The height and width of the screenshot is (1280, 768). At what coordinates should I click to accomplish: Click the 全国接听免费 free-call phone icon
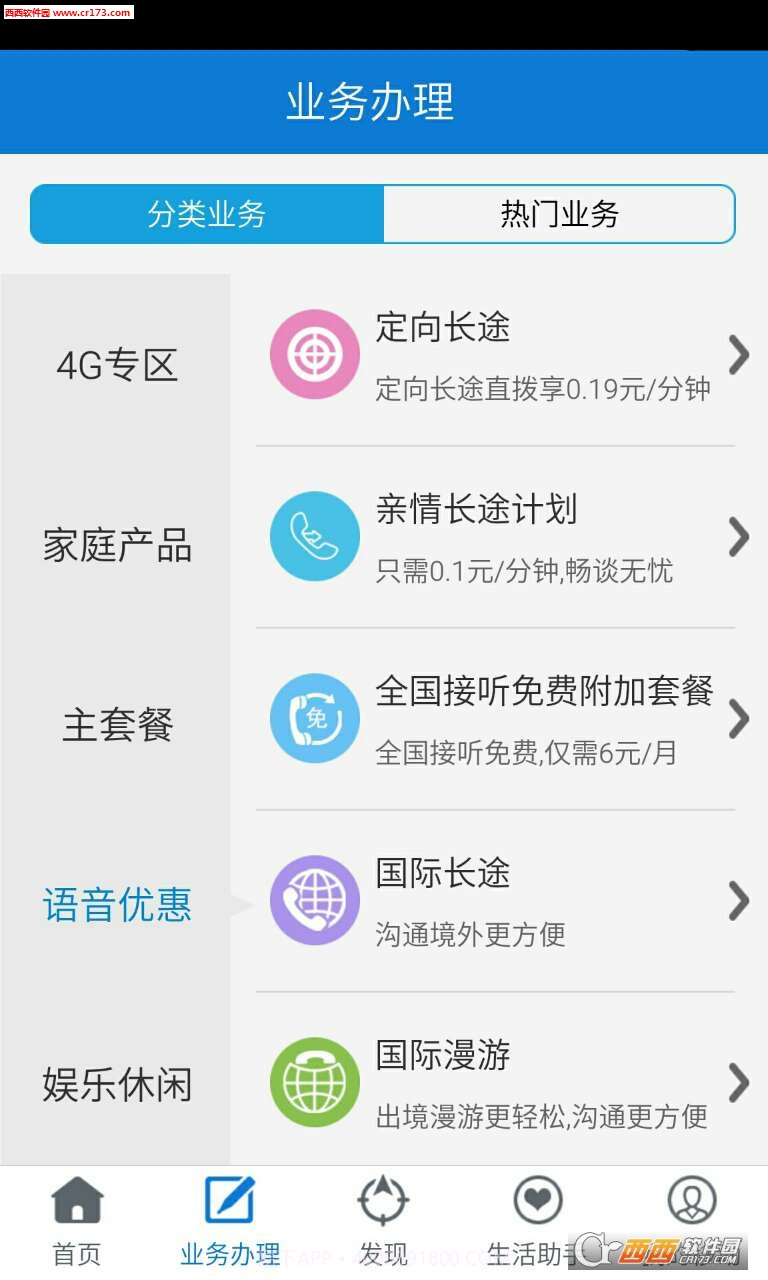314,718
